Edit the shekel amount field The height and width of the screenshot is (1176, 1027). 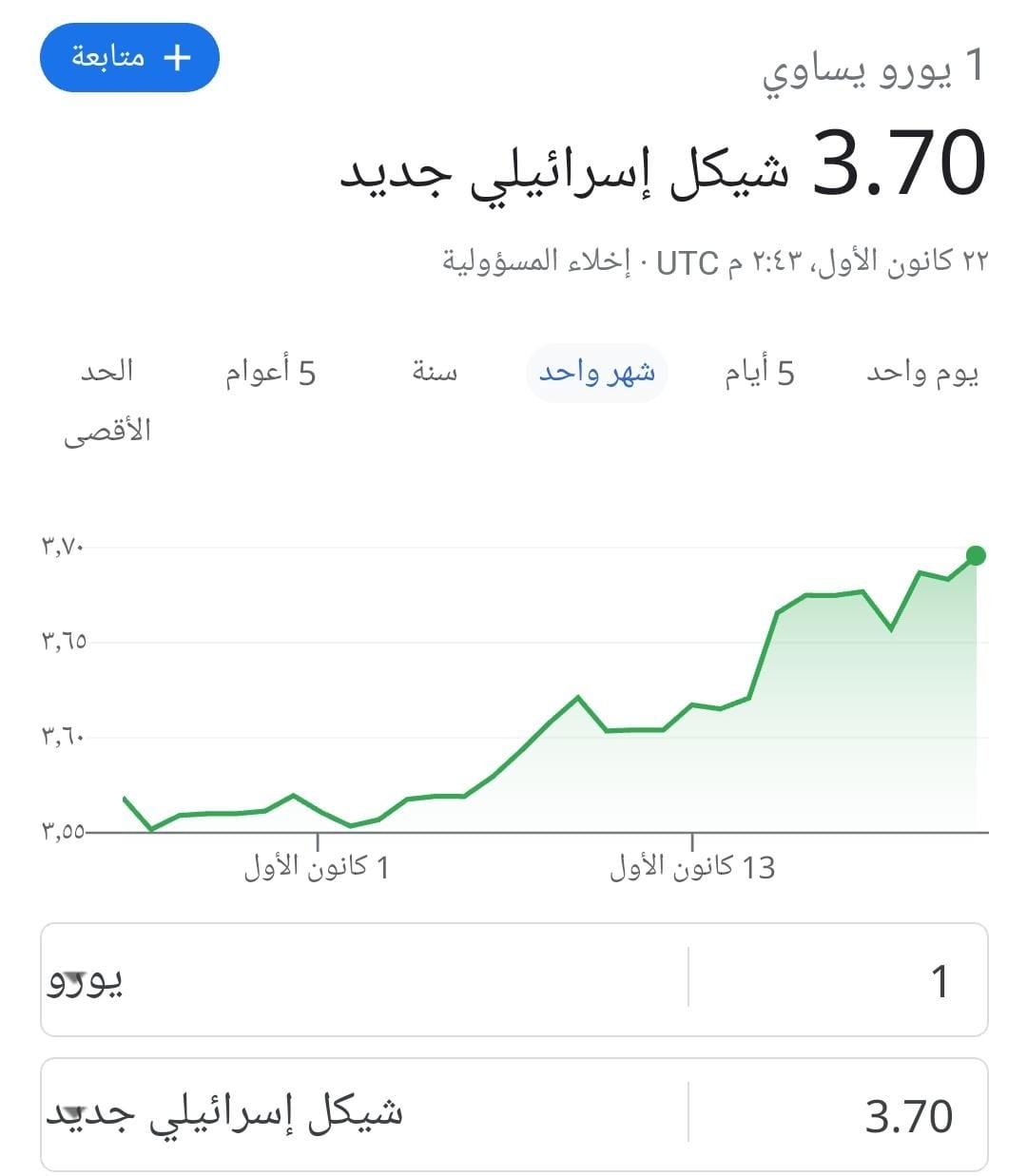(837, 1115)
